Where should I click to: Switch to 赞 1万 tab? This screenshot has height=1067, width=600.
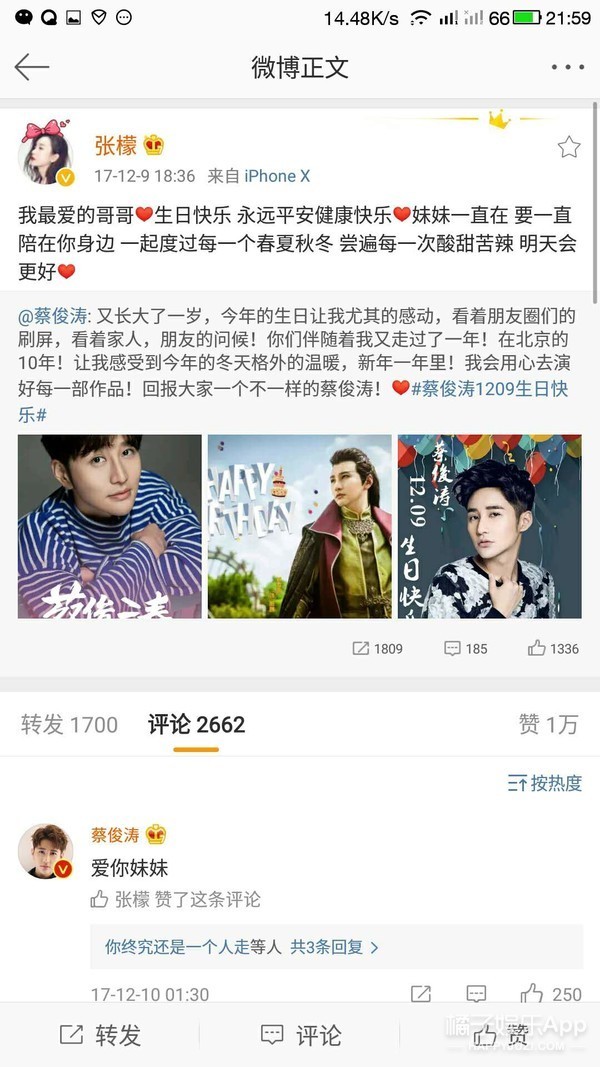click(548, 725)
